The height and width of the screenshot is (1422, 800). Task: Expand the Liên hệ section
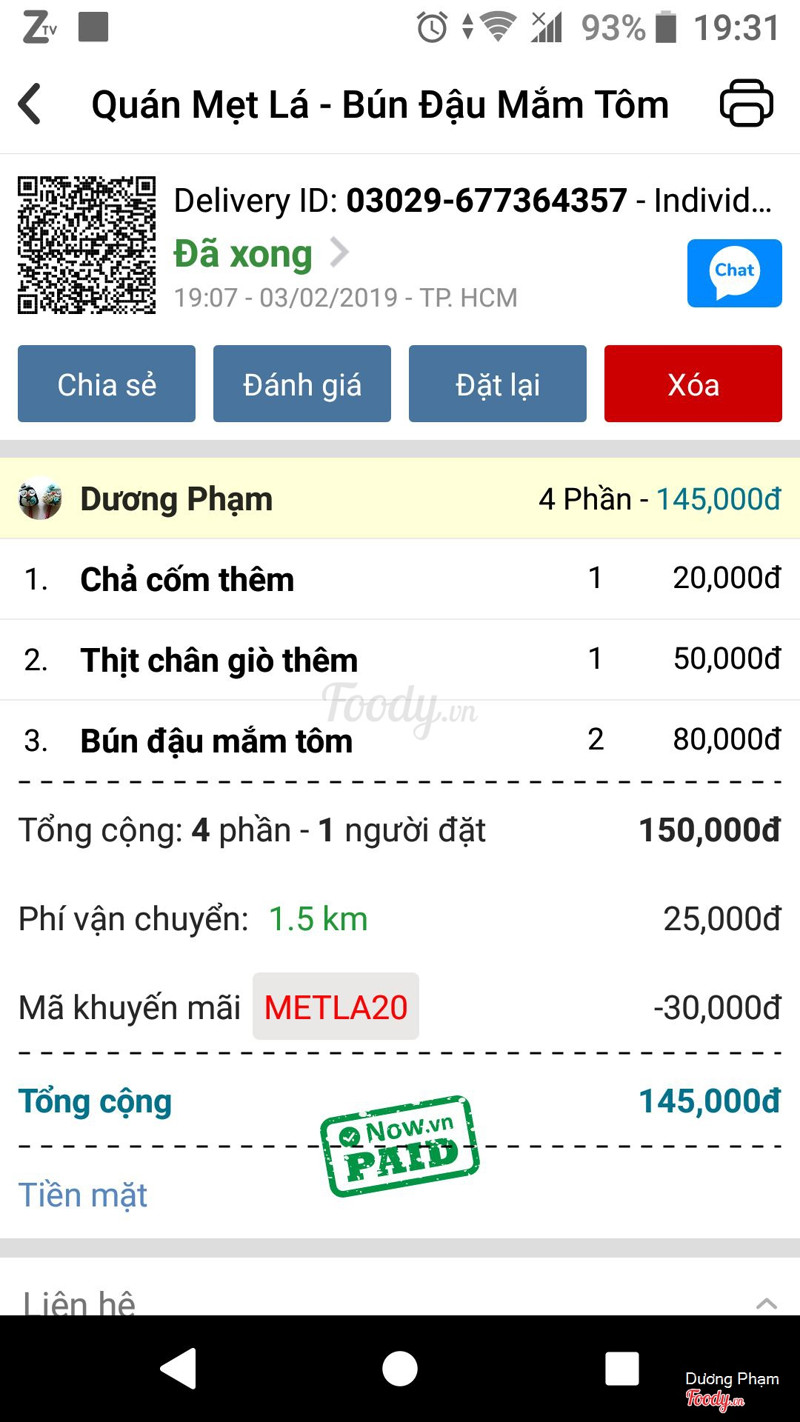tap(766, 1302)
